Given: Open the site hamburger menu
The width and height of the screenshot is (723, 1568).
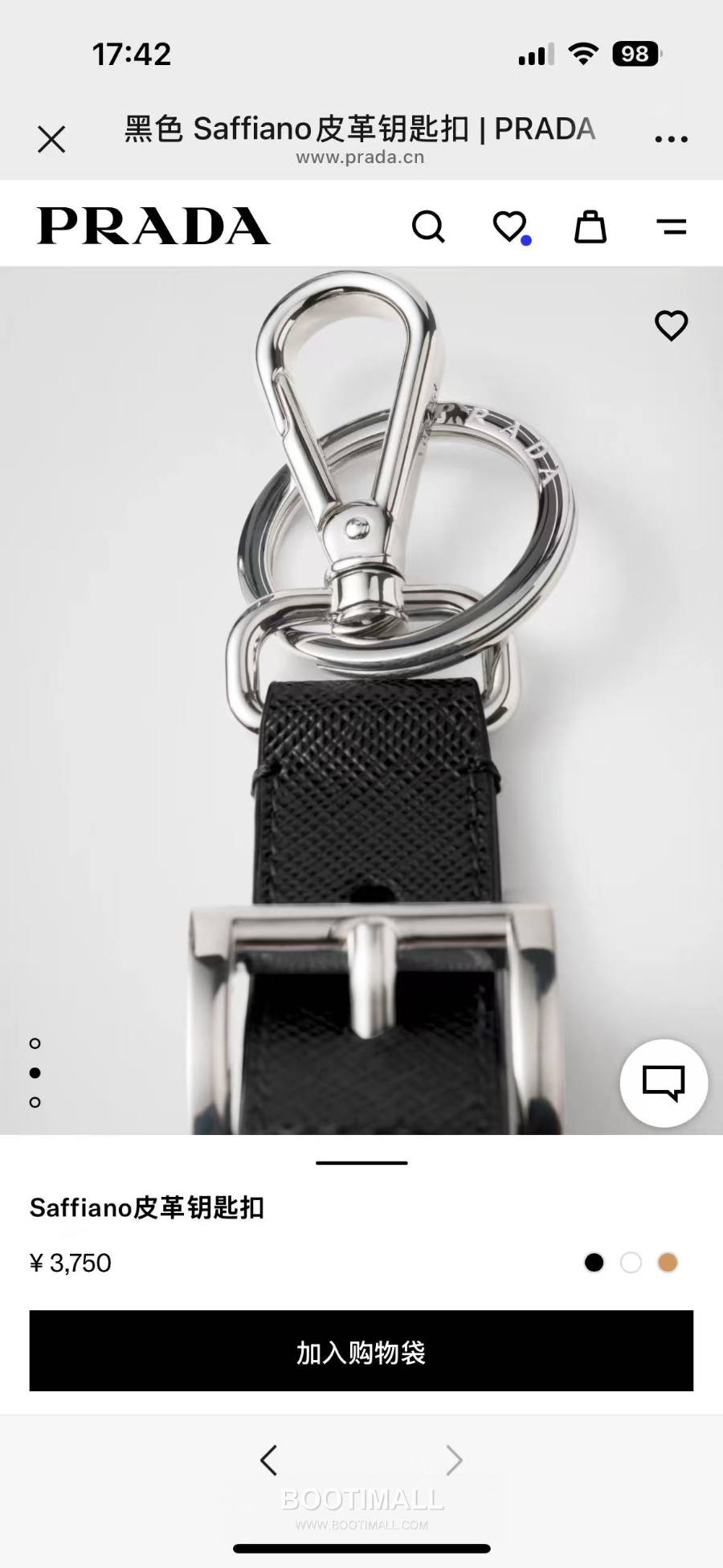Looking at the screenshot, I should click(x=671, y=227).
